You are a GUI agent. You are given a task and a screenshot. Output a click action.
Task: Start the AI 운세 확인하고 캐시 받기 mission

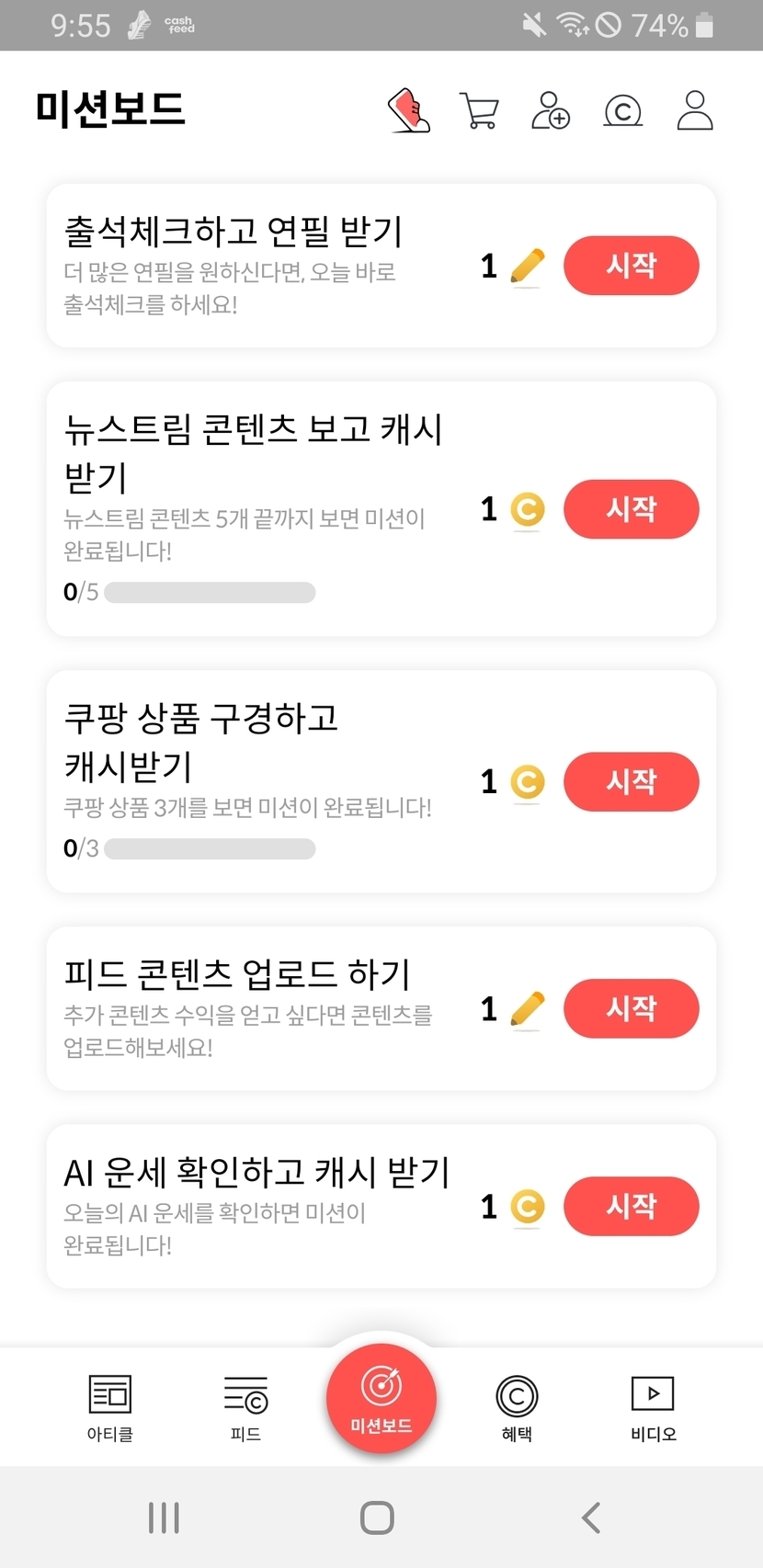click(x=631, y=1206)
